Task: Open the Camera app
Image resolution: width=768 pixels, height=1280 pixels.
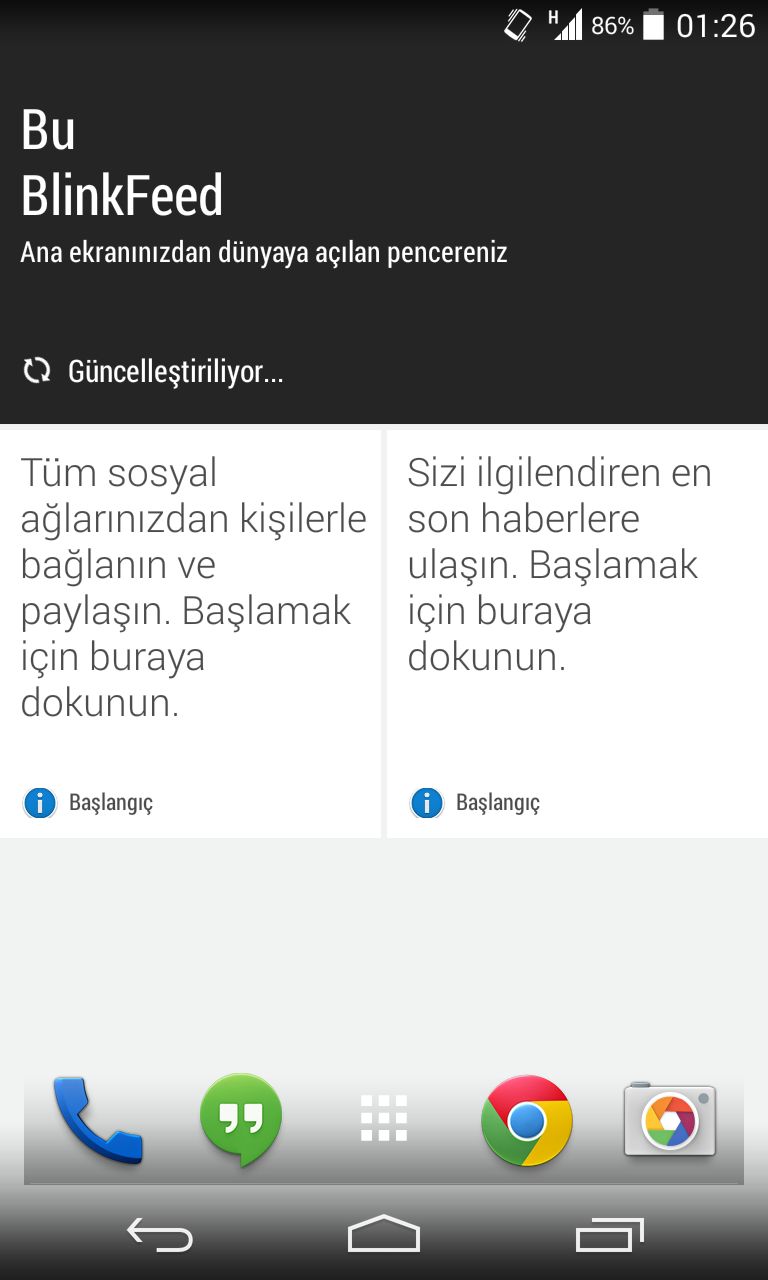Action: [670, 1119]
